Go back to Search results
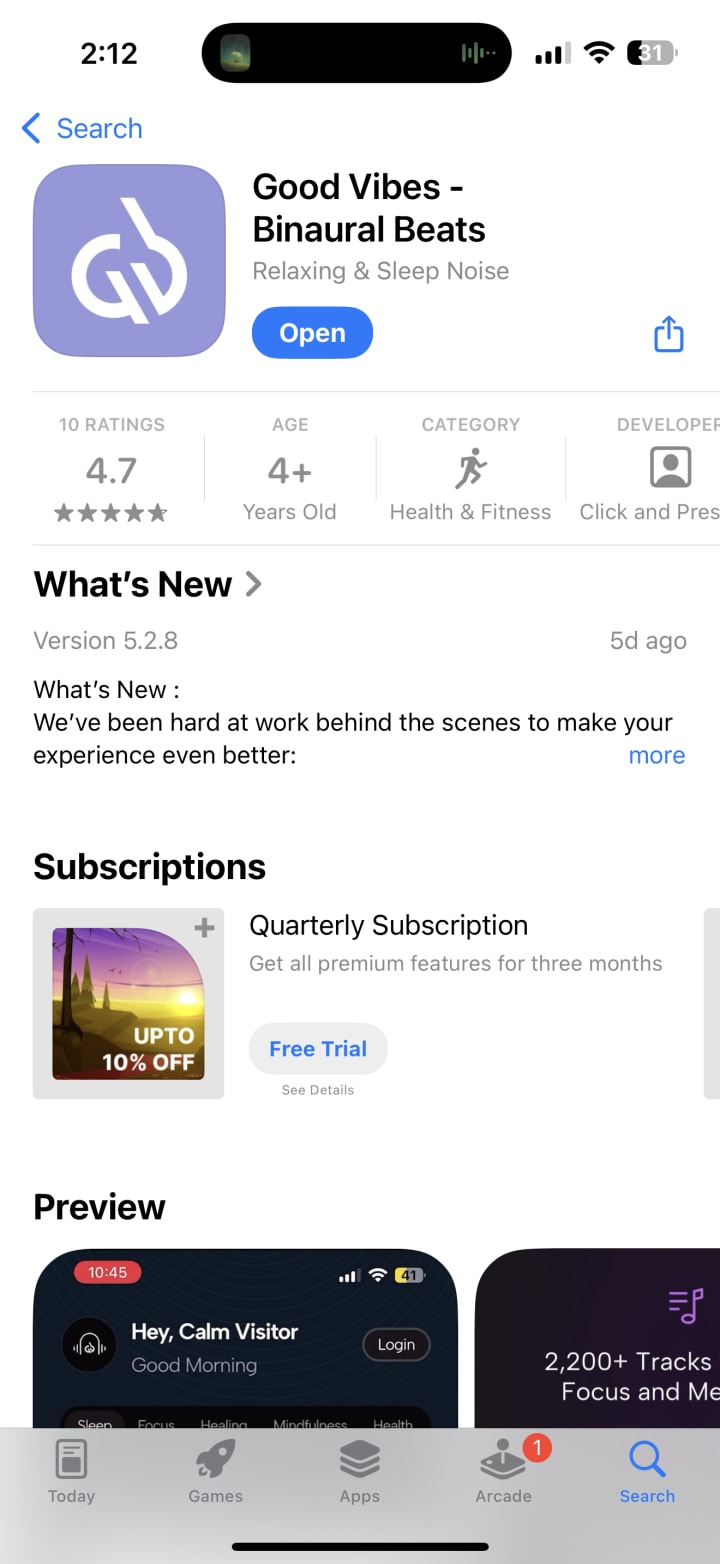 pos(82,129)
